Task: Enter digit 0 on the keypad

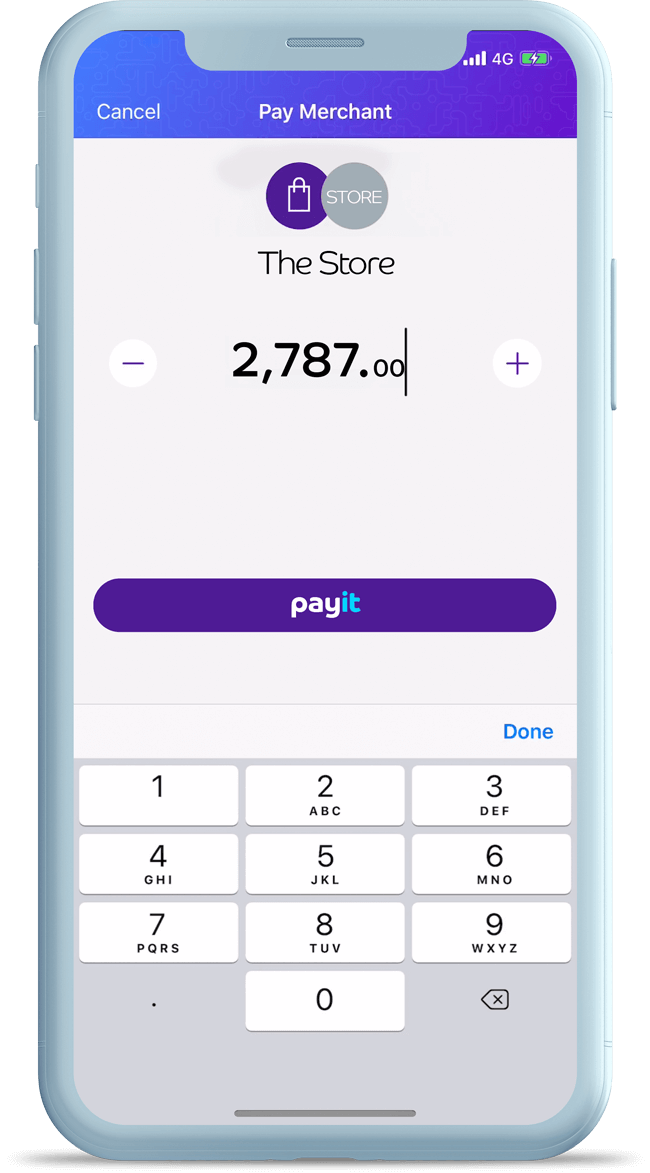Action: point(325,1000)
